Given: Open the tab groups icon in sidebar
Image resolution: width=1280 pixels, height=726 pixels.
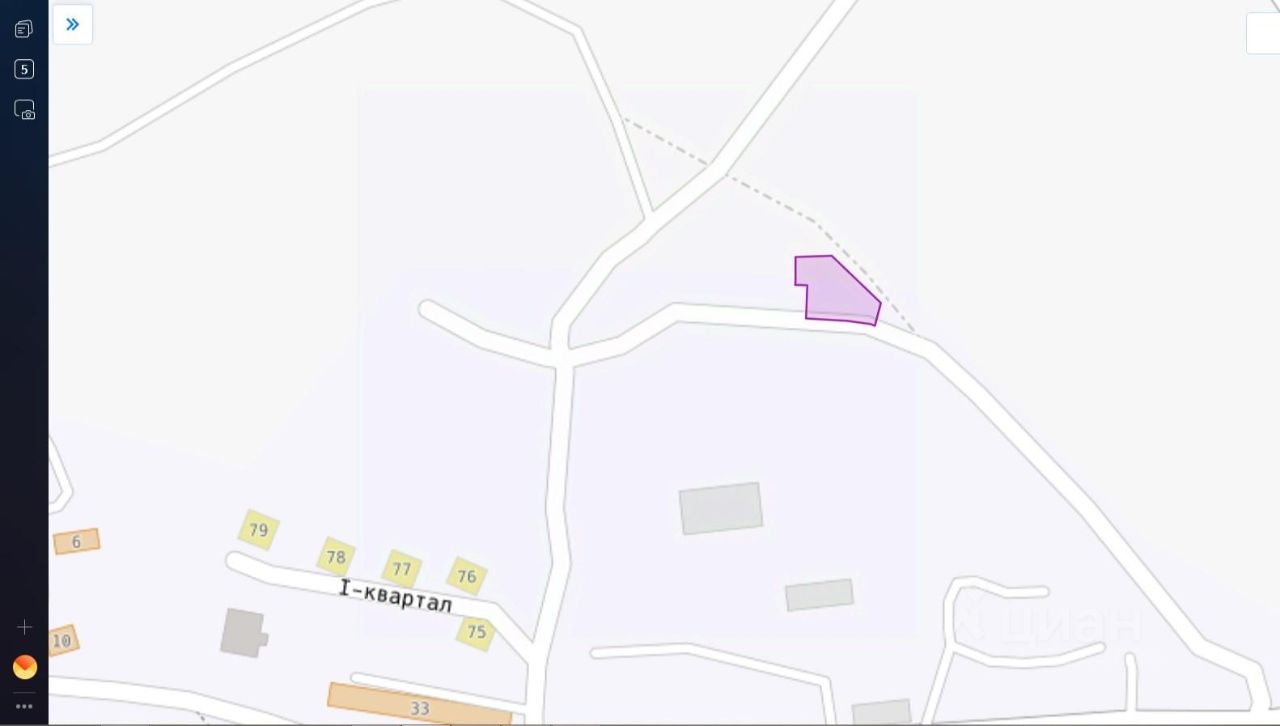Looking at the screenshot, I should click(x=24, y=29).
